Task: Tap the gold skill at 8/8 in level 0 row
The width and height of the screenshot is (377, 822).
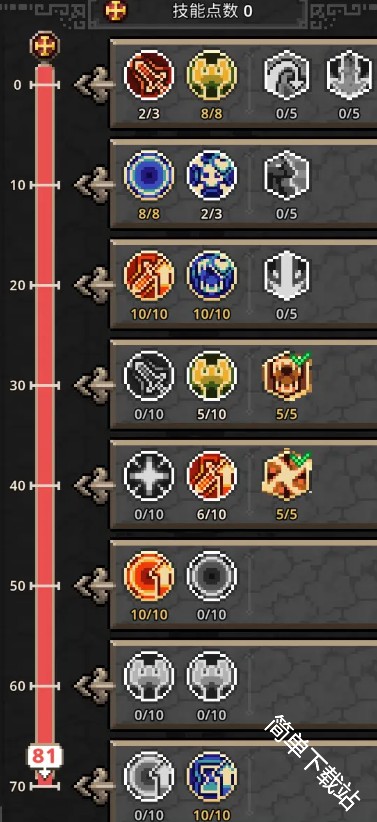Action: pos(212,75)
